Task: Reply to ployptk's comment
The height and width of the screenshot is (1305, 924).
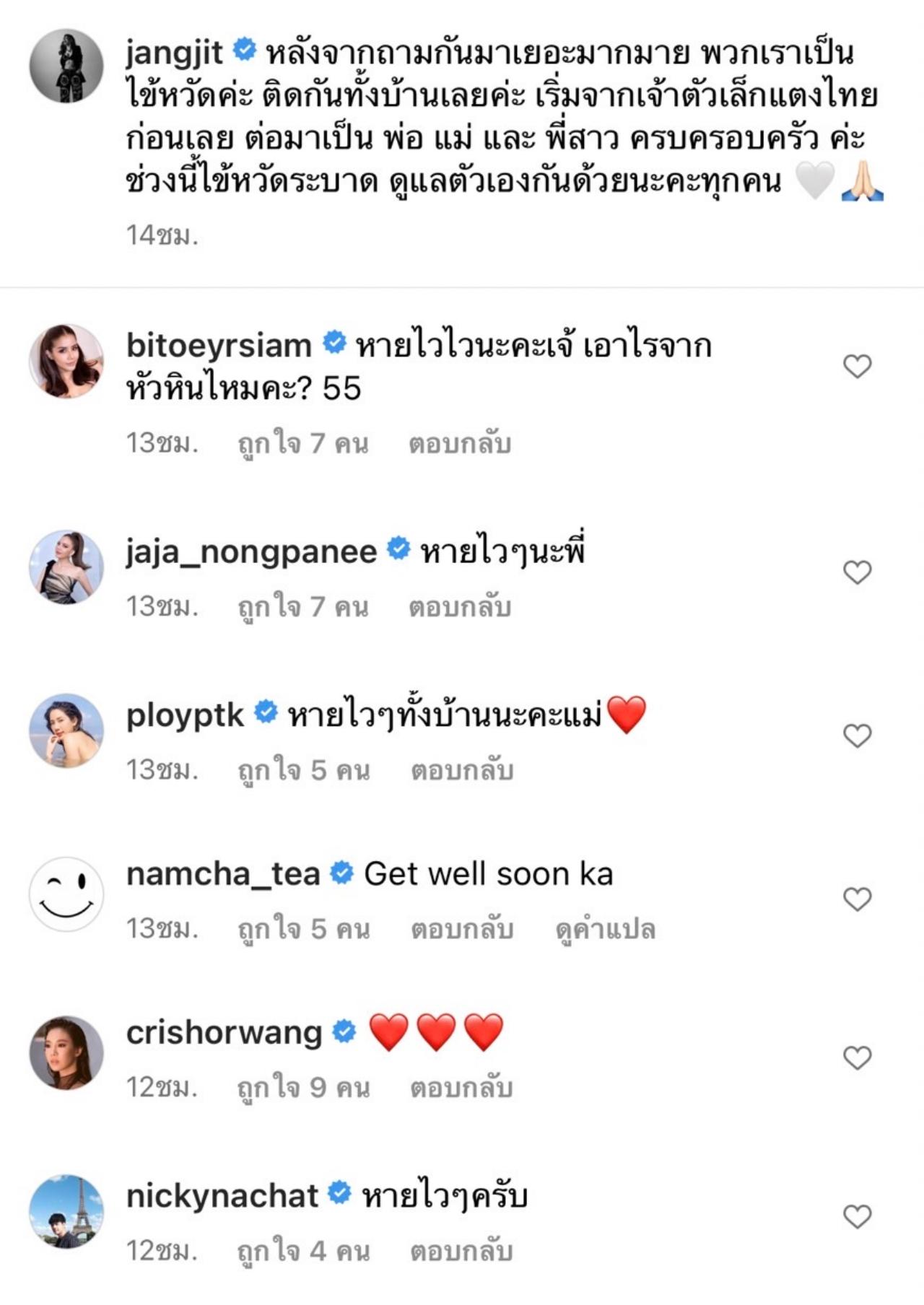Action: (462, 770)
